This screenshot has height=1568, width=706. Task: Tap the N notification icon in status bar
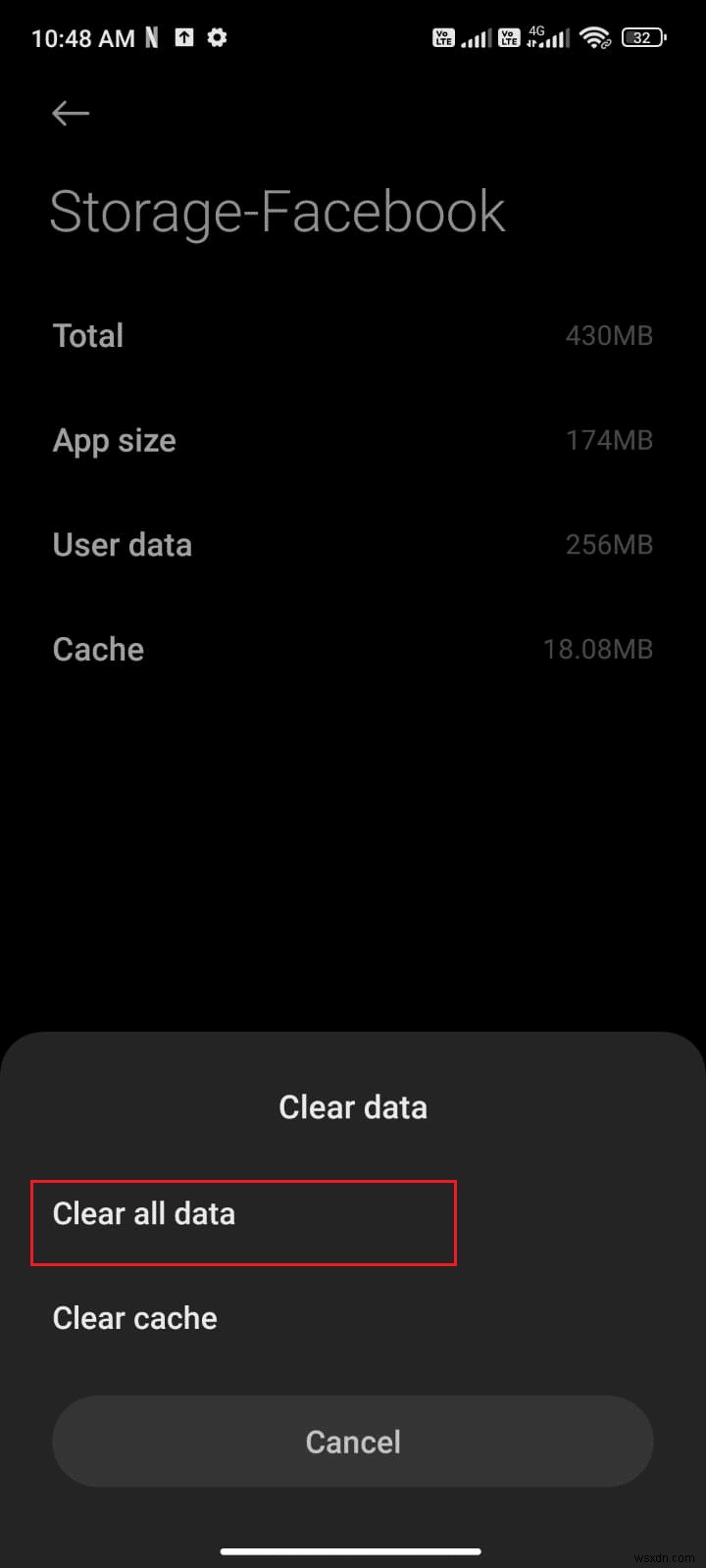coord(150,37)
